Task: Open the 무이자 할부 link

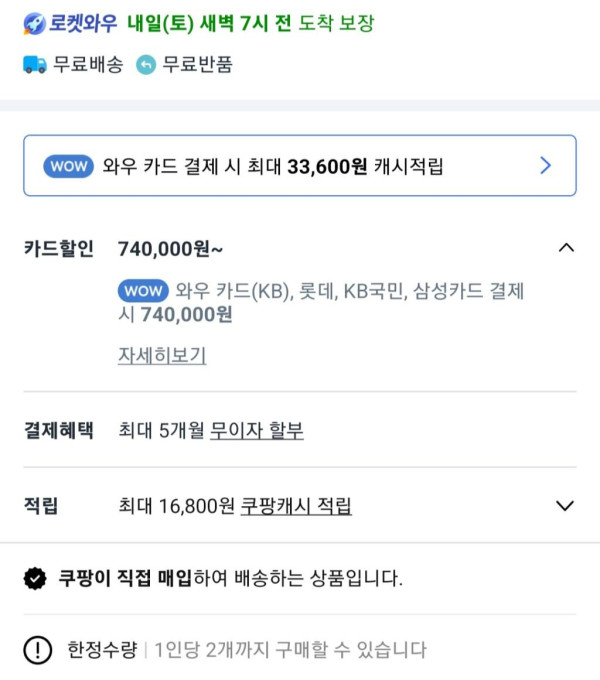Action: (x=257, y=431)
